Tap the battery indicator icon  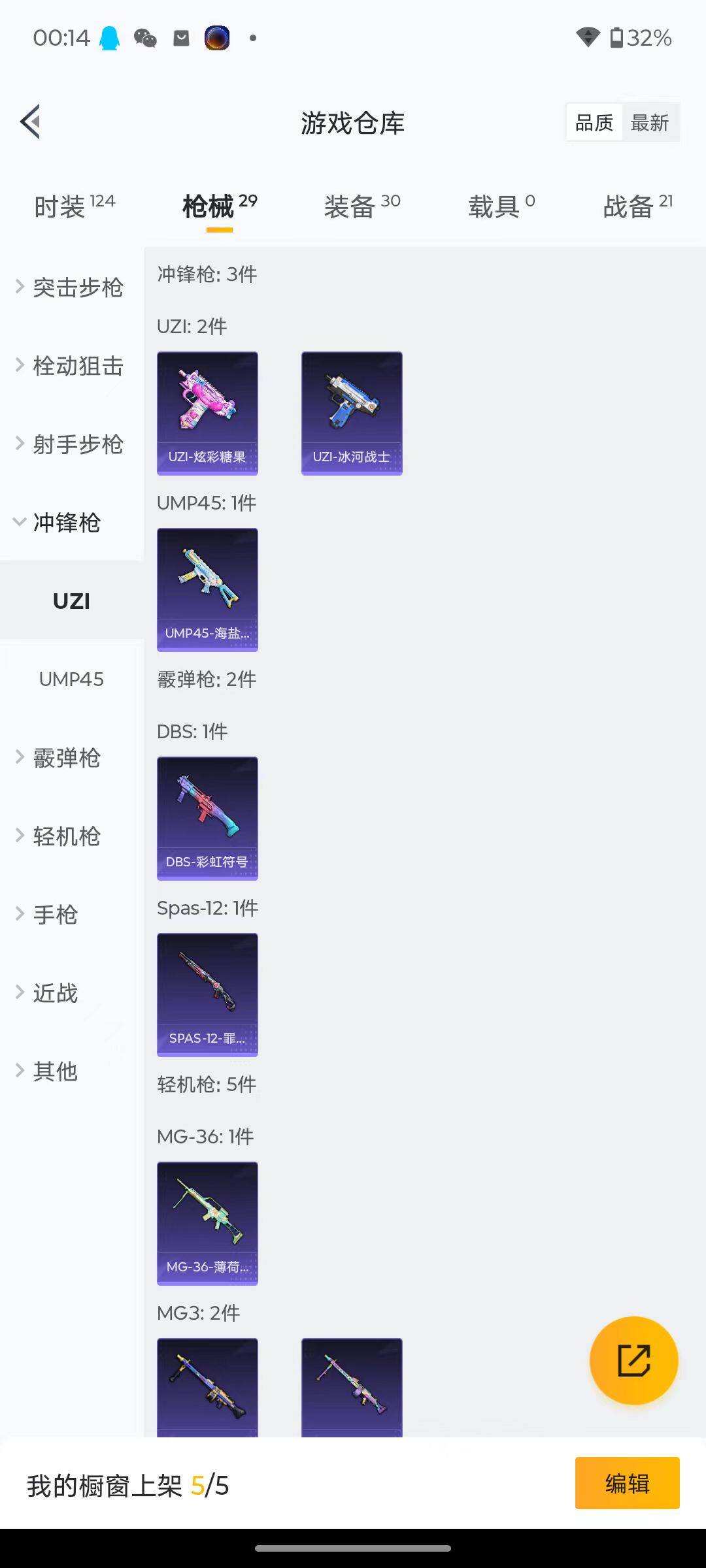pos(617,38)
